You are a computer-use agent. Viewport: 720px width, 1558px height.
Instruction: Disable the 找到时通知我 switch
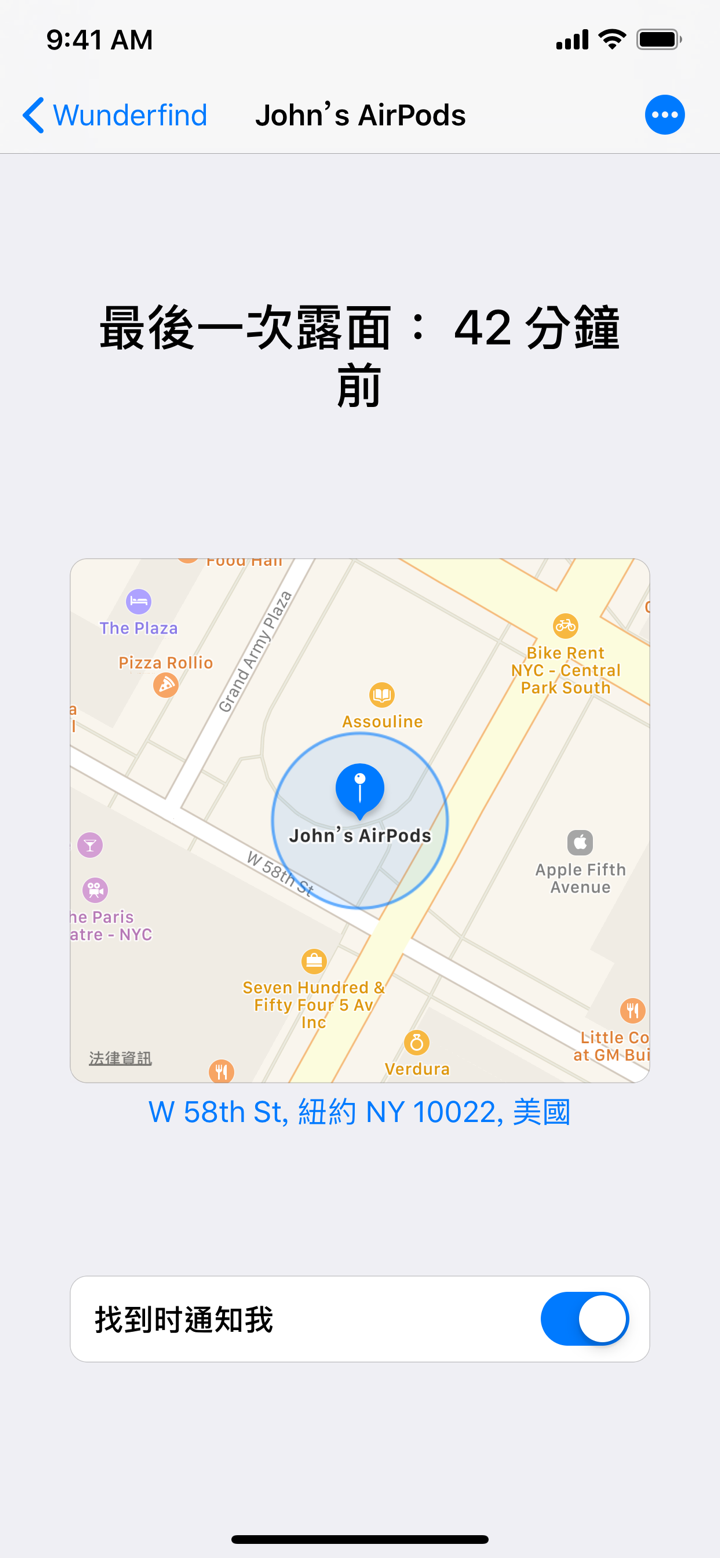(x=584, y=1319)
